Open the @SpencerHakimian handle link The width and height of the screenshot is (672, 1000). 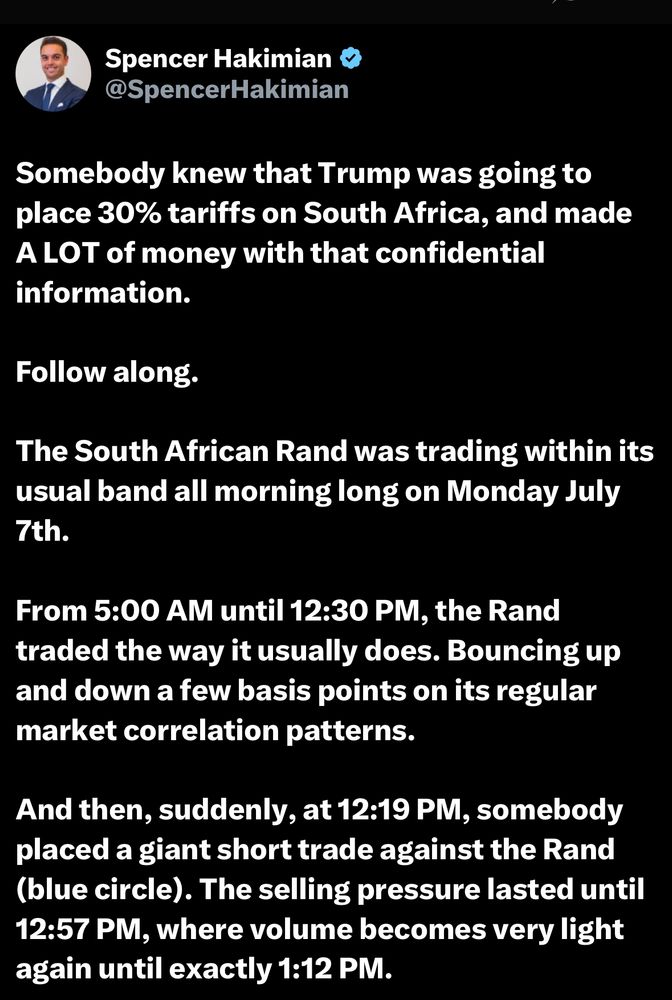click(x=226, y=89)
